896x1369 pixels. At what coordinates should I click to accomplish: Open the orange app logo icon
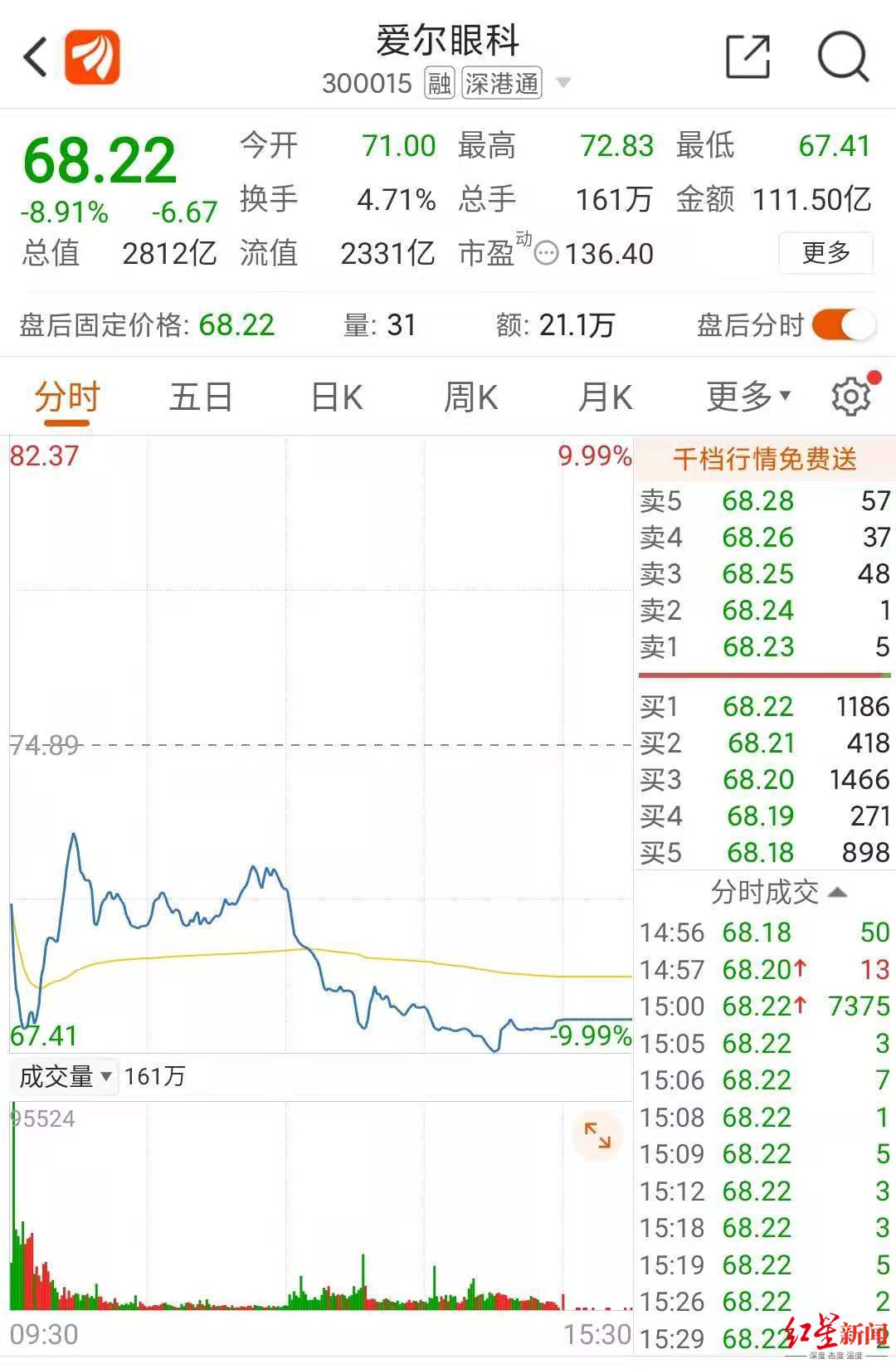tap(93, 57)
